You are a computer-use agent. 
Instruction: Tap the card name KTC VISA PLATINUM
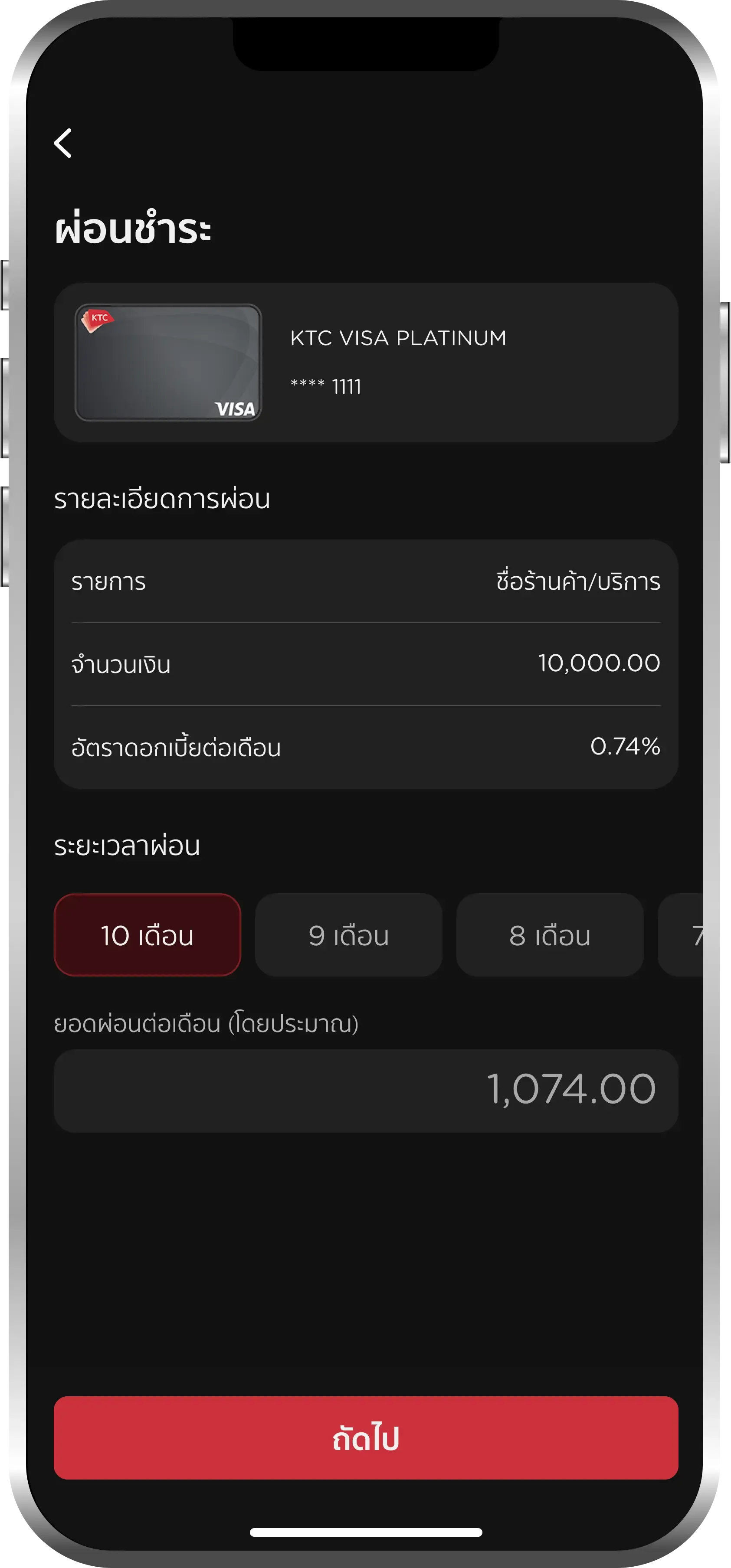click(x=398, y=337)
